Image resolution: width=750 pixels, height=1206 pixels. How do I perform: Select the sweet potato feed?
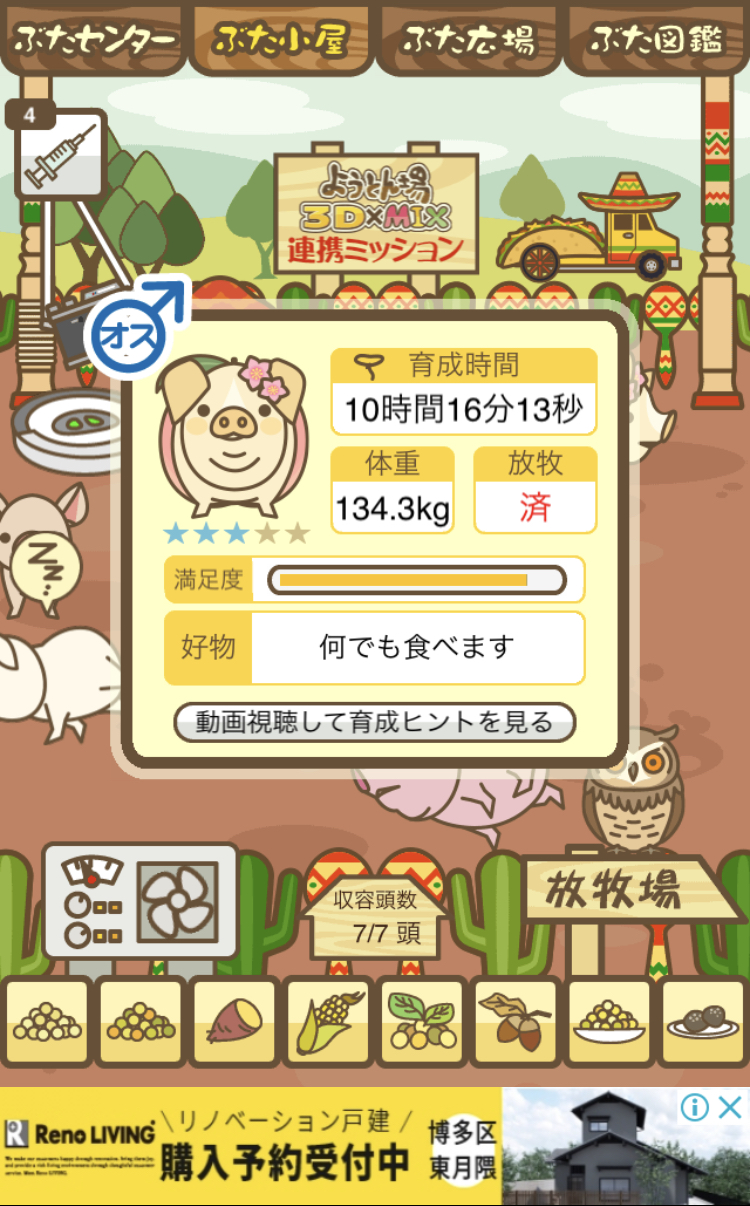(234, 1021)
